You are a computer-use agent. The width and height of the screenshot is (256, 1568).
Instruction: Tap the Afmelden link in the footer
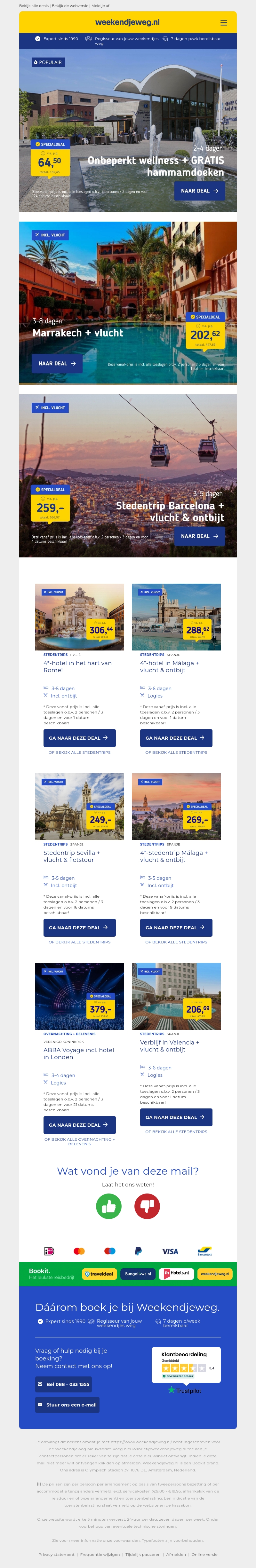point(176,1554)
